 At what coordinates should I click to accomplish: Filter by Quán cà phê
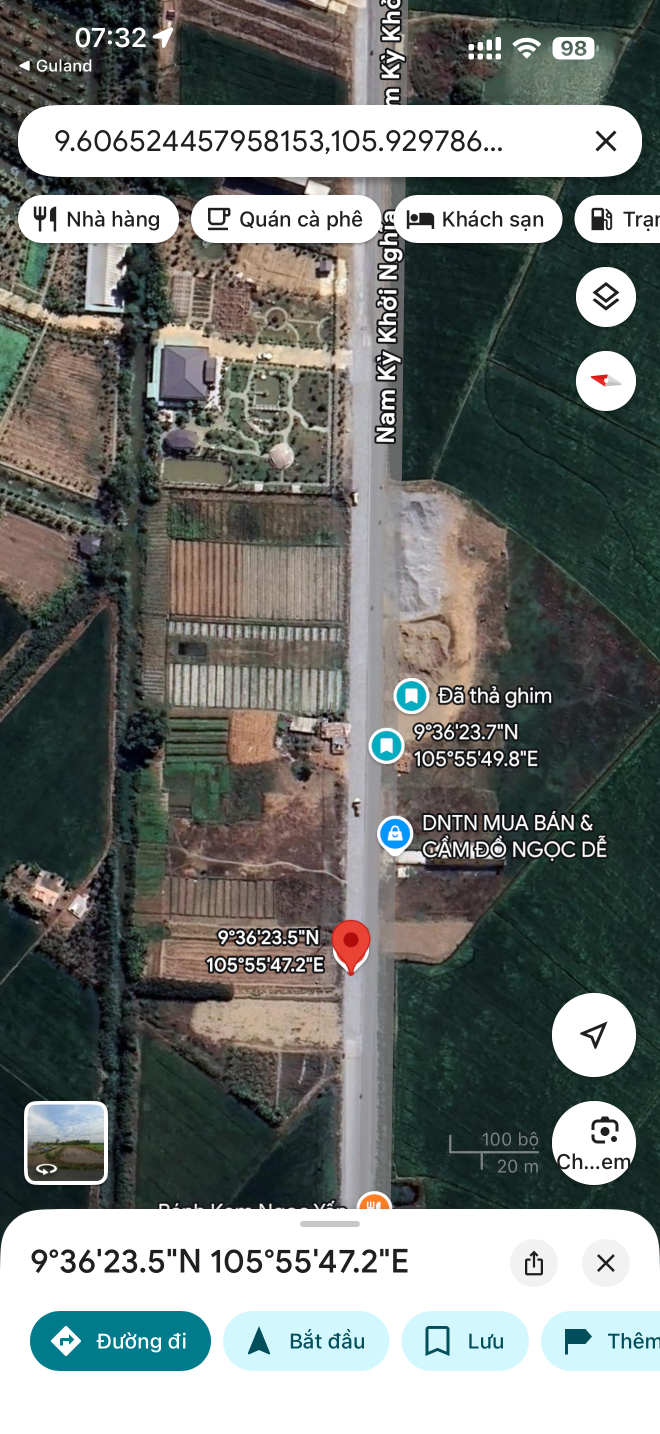click(285, 219)
